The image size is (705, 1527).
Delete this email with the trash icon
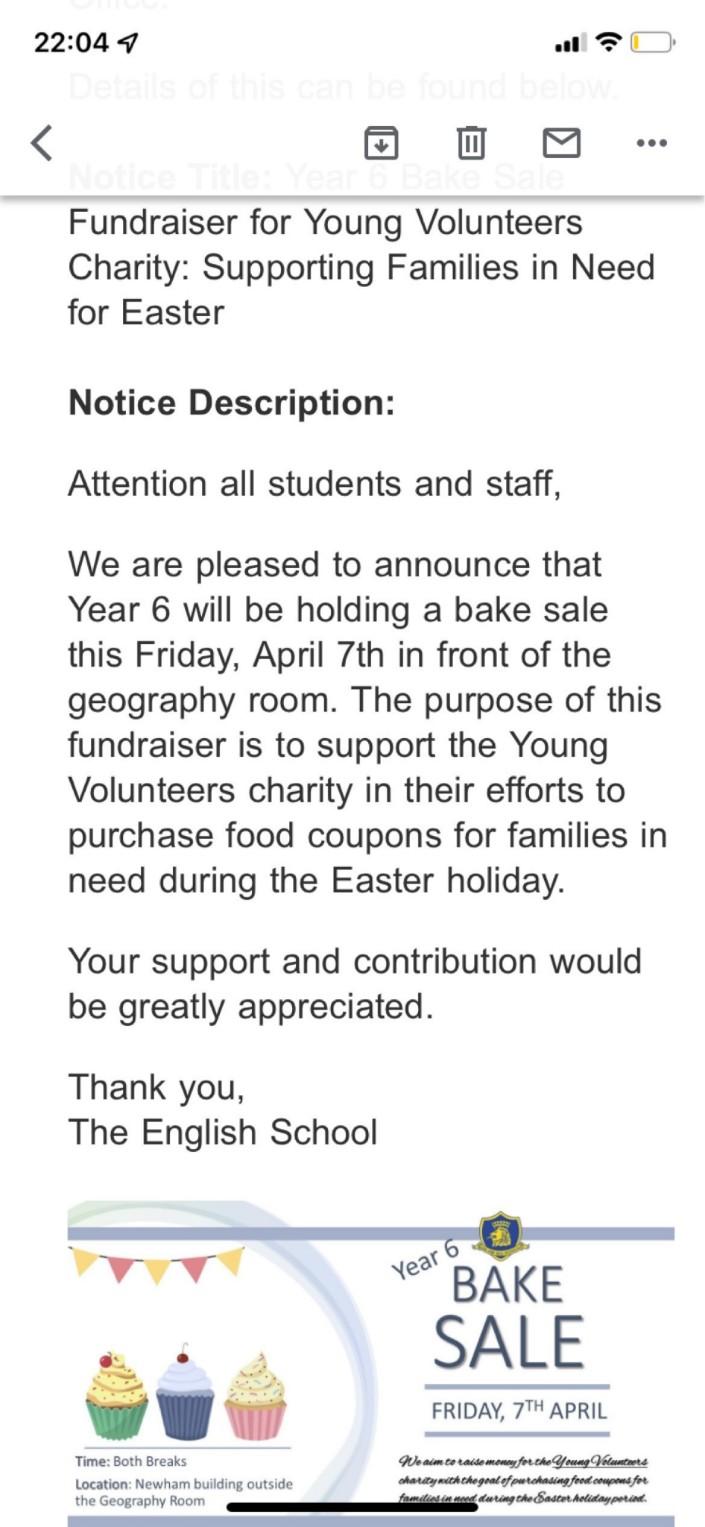471,143
